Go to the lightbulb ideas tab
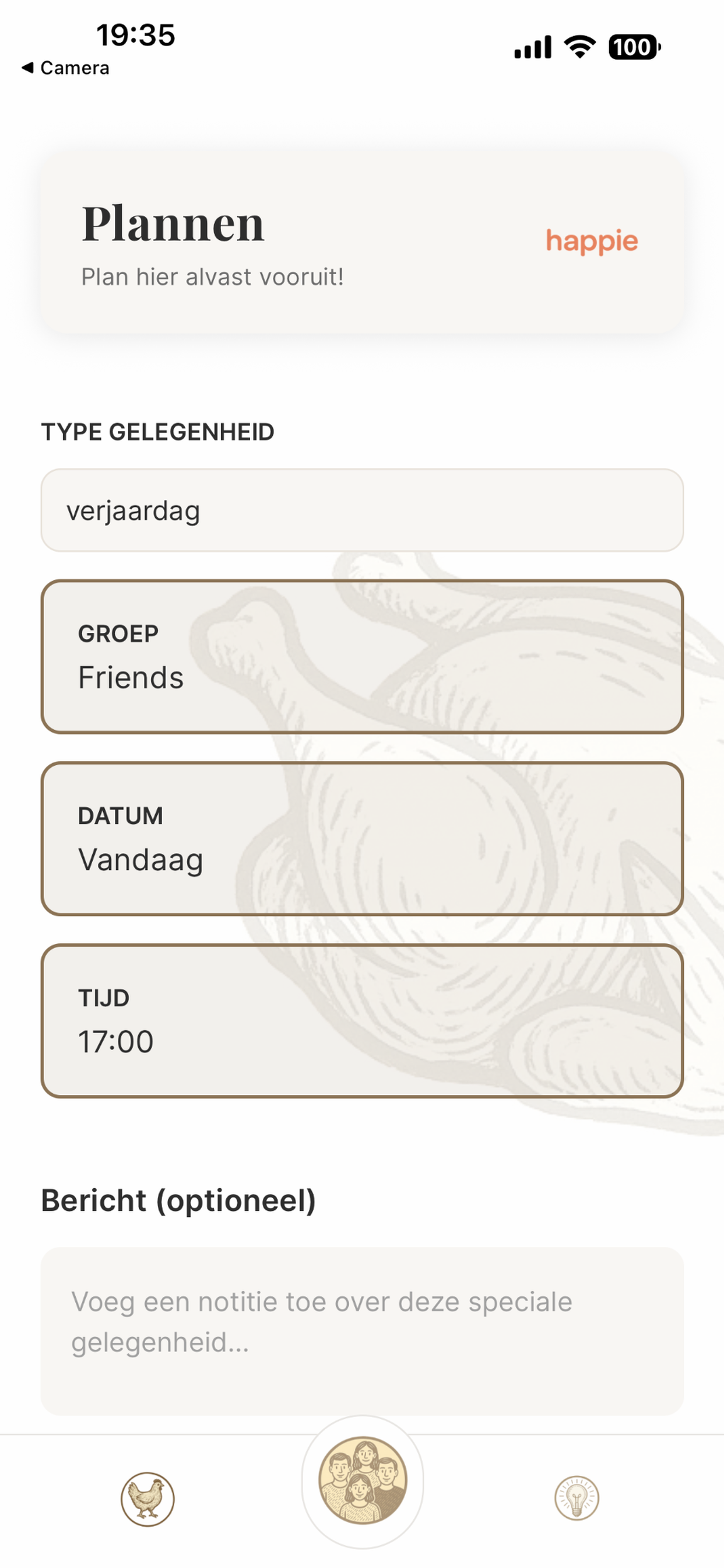Viewport: 724px width, 1568px height. [577, 1497]
